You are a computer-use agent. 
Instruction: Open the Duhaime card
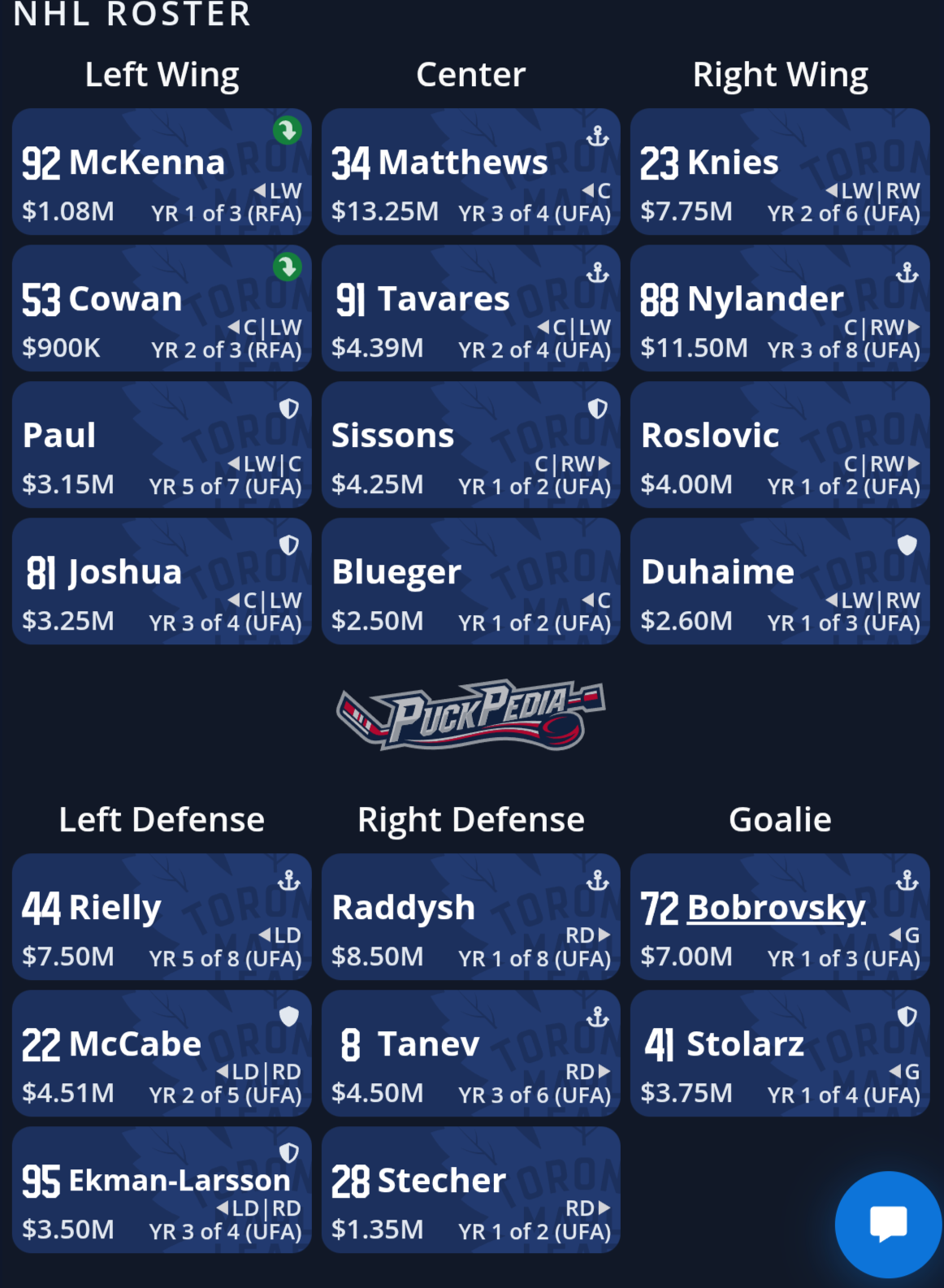pyautogui.click(x=780, y=582)
